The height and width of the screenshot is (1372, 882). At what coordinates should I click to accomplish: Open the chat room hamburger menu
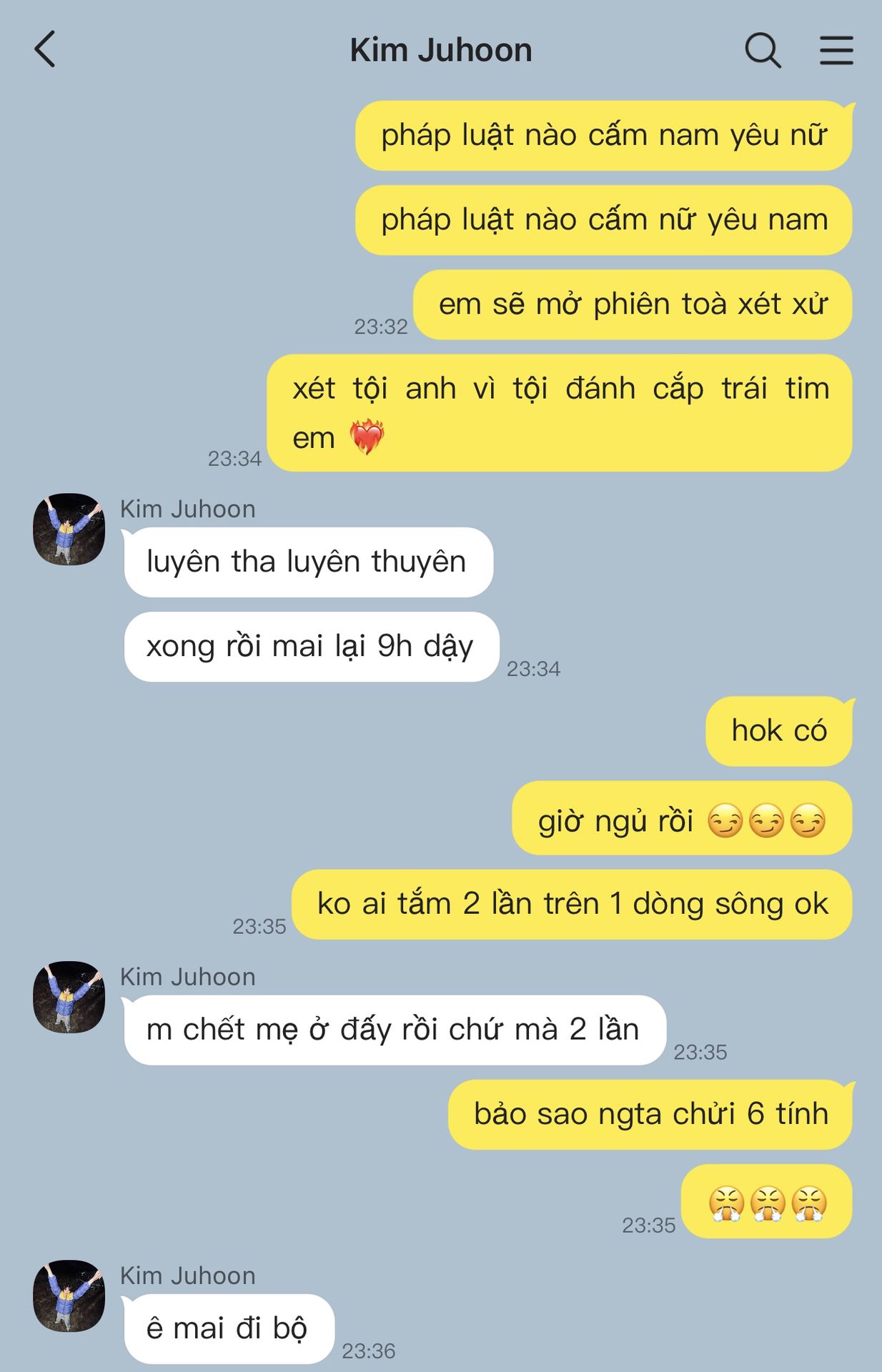(x=836, y=50)
